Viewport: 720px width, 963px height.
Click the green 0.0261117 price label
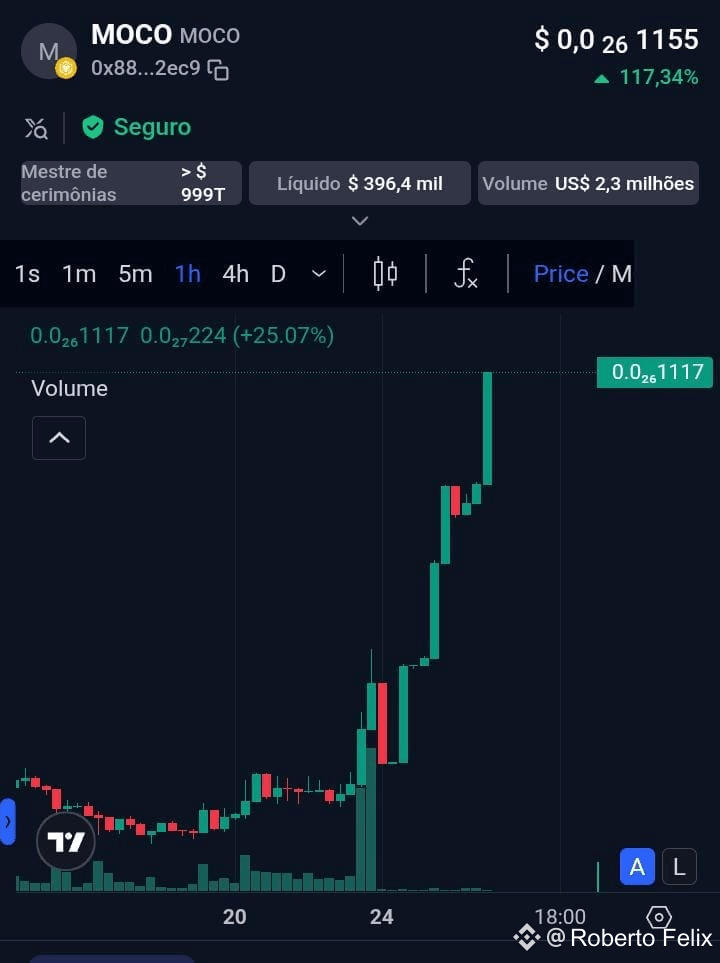pos(654,372)
